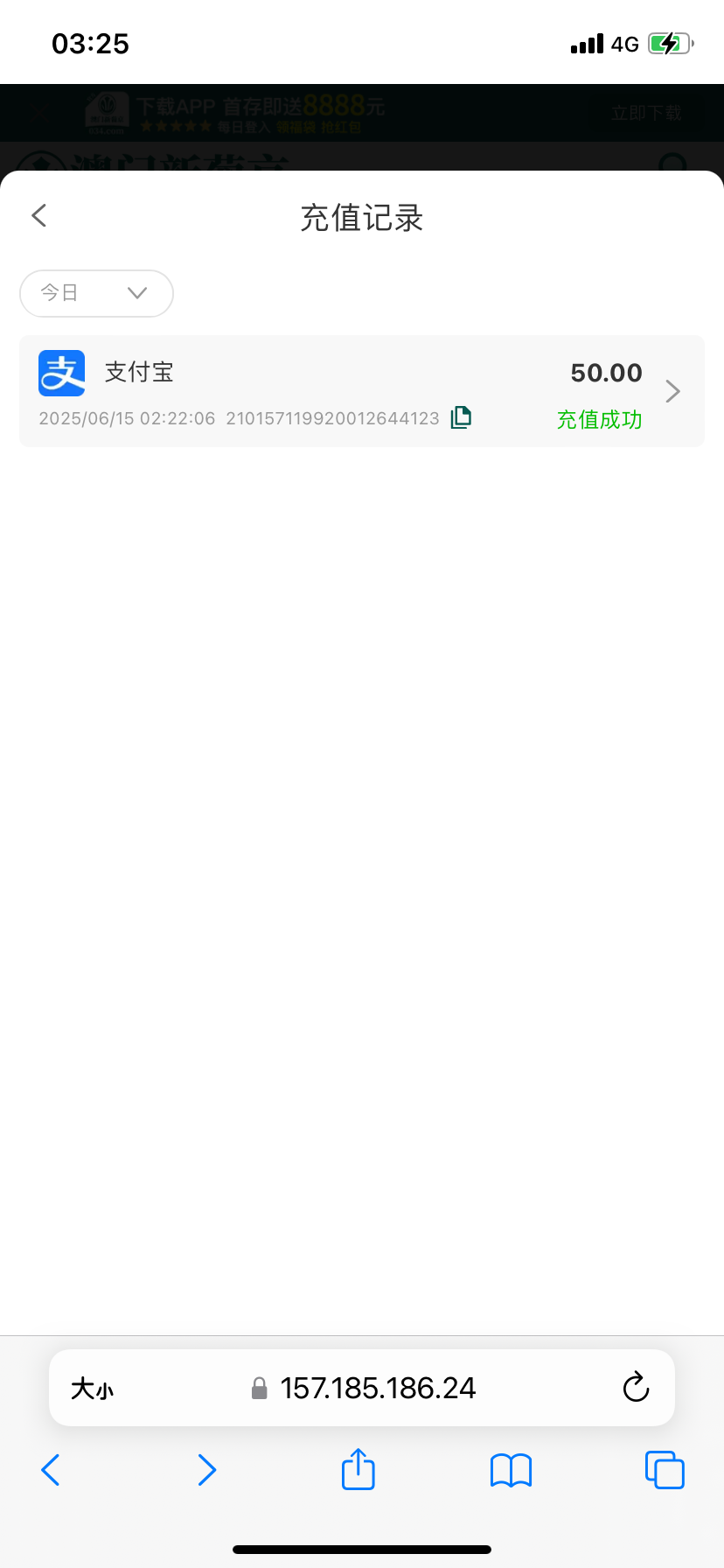Tap the address bar showing 157.185.186.24
The image size is (724, 1568).
[x=376, y=1389]
